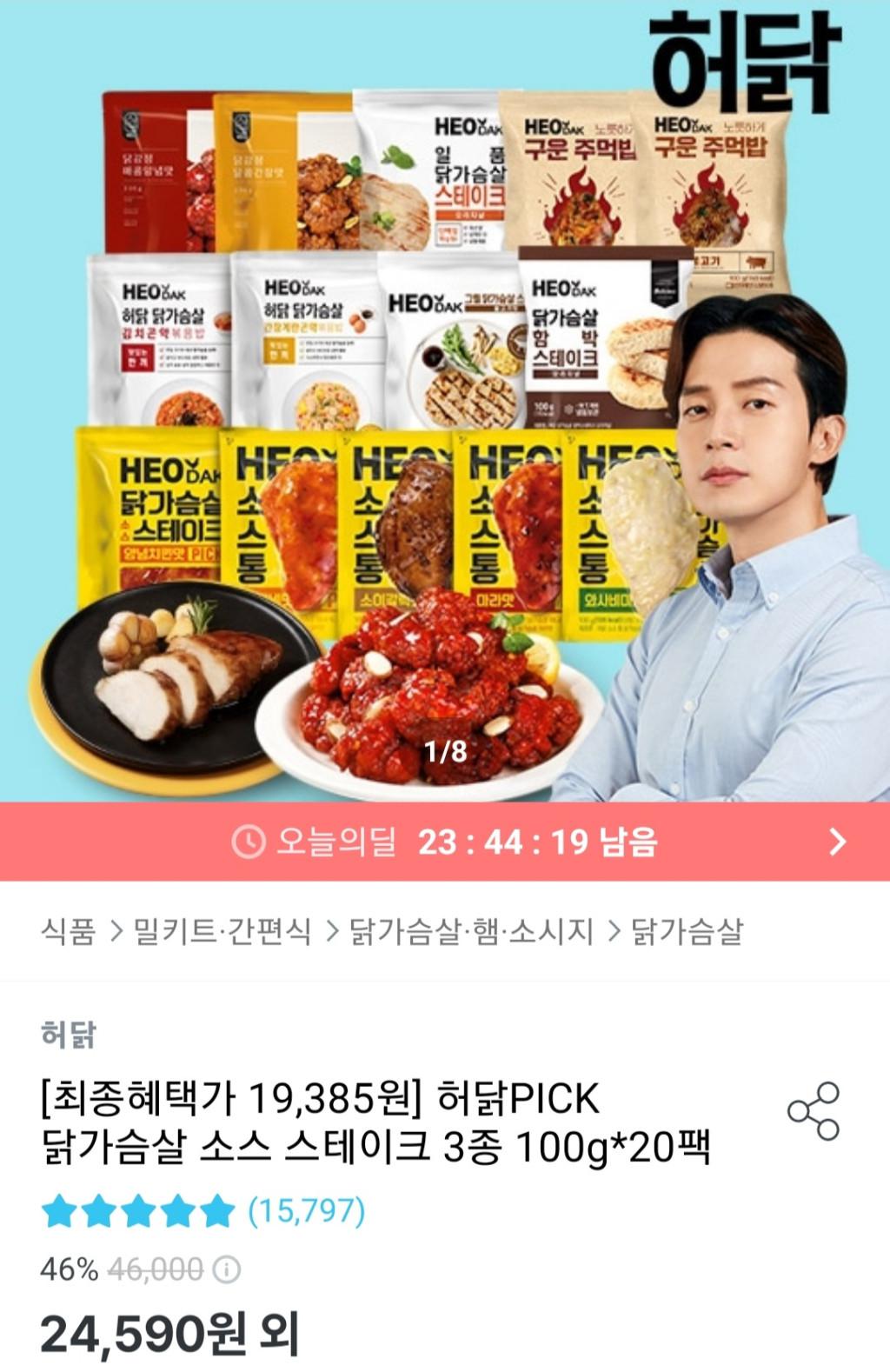Show original price info icon
Image resolution: width=890 pixels, height=1372 pixels.
tap(227, 1269)
